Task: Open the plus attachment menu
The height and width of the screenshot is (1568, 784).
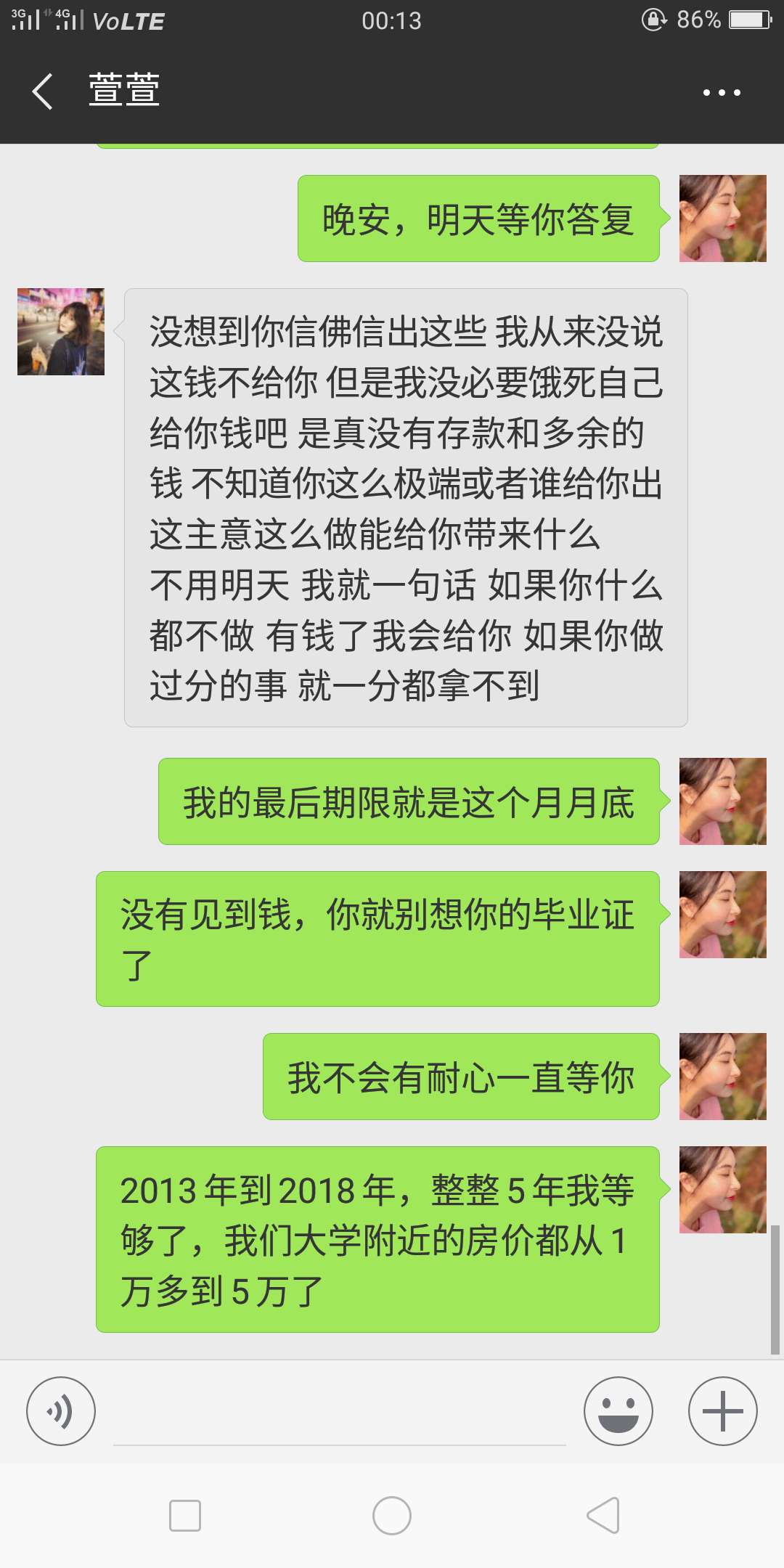Action: (722, 1411)
